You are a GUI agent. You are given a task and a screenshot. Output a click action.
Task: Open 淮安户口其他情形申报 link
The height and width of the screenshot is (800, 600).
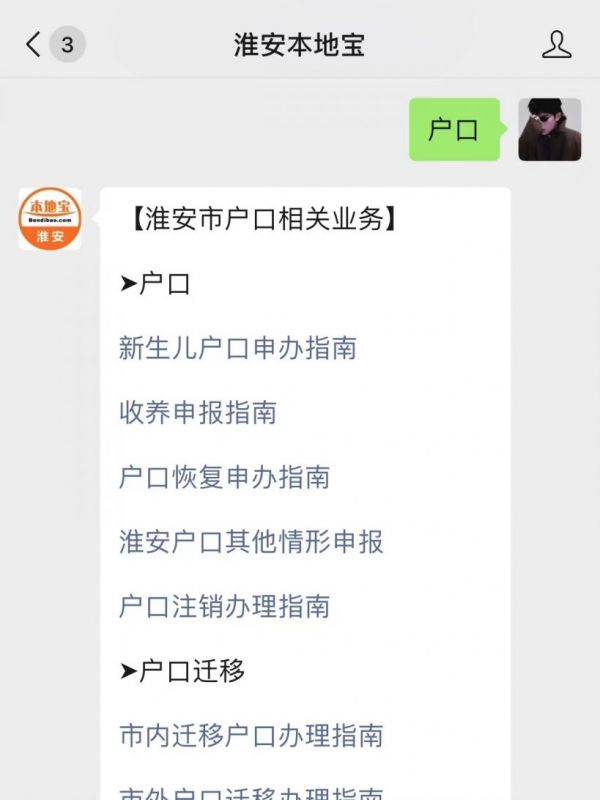coord(251,542)
